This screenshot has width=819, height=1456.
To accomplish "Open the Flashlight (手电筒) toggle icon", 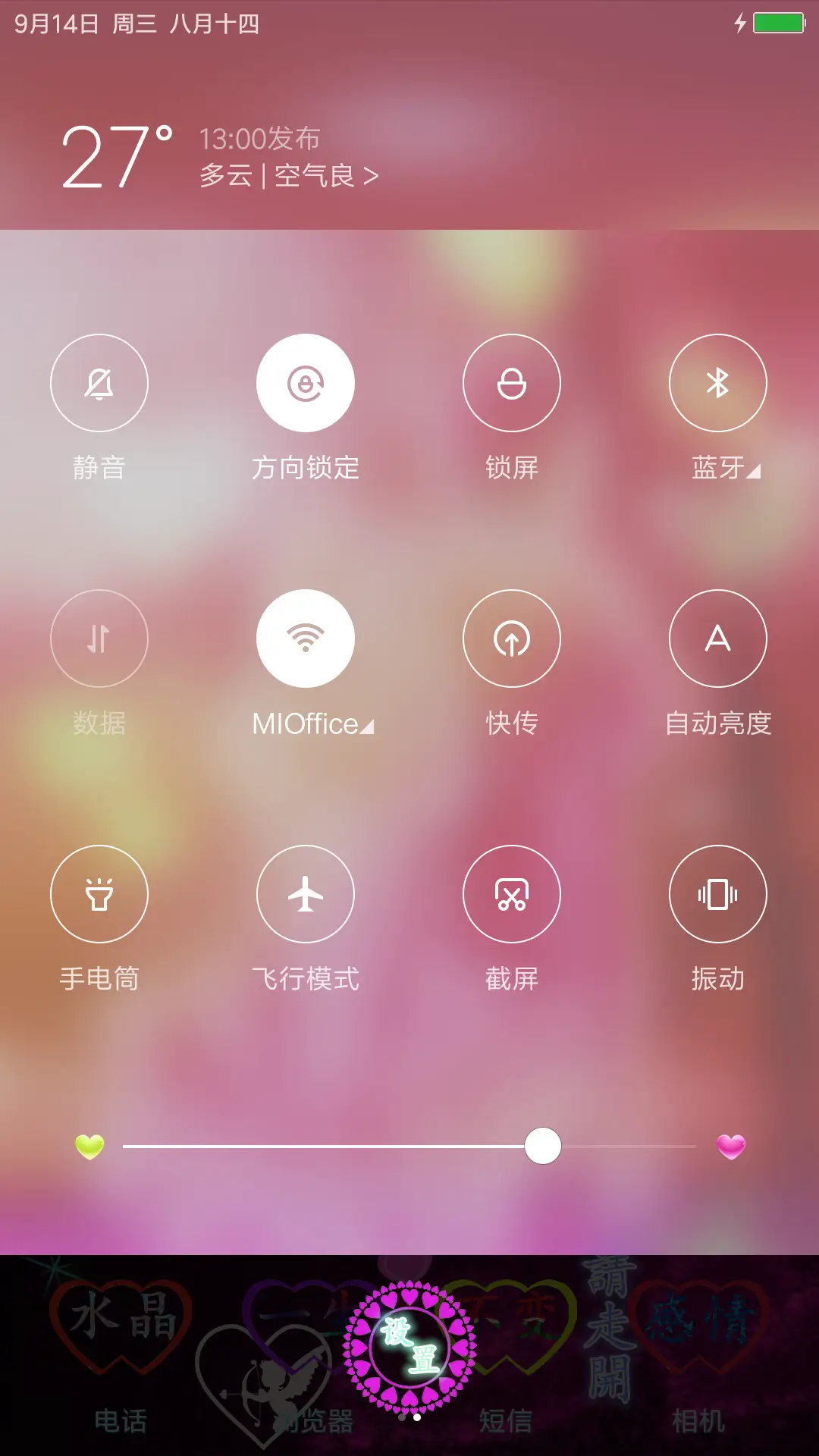I will click(99, 894).
